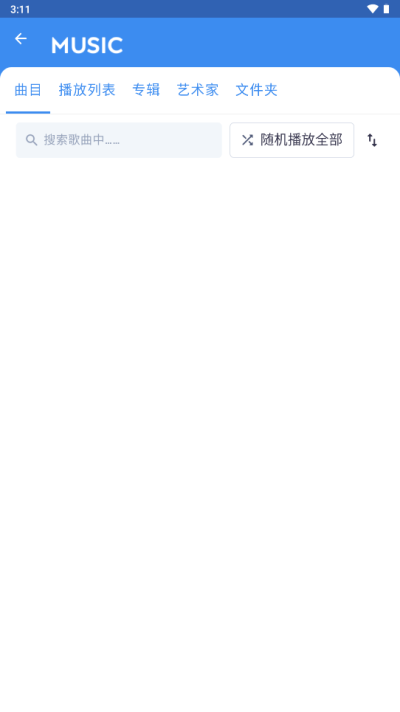The height and width of the screenshot is (712, 400).
Task: Start 随机播放全部 shuffle playback
Action: (291, 140)
